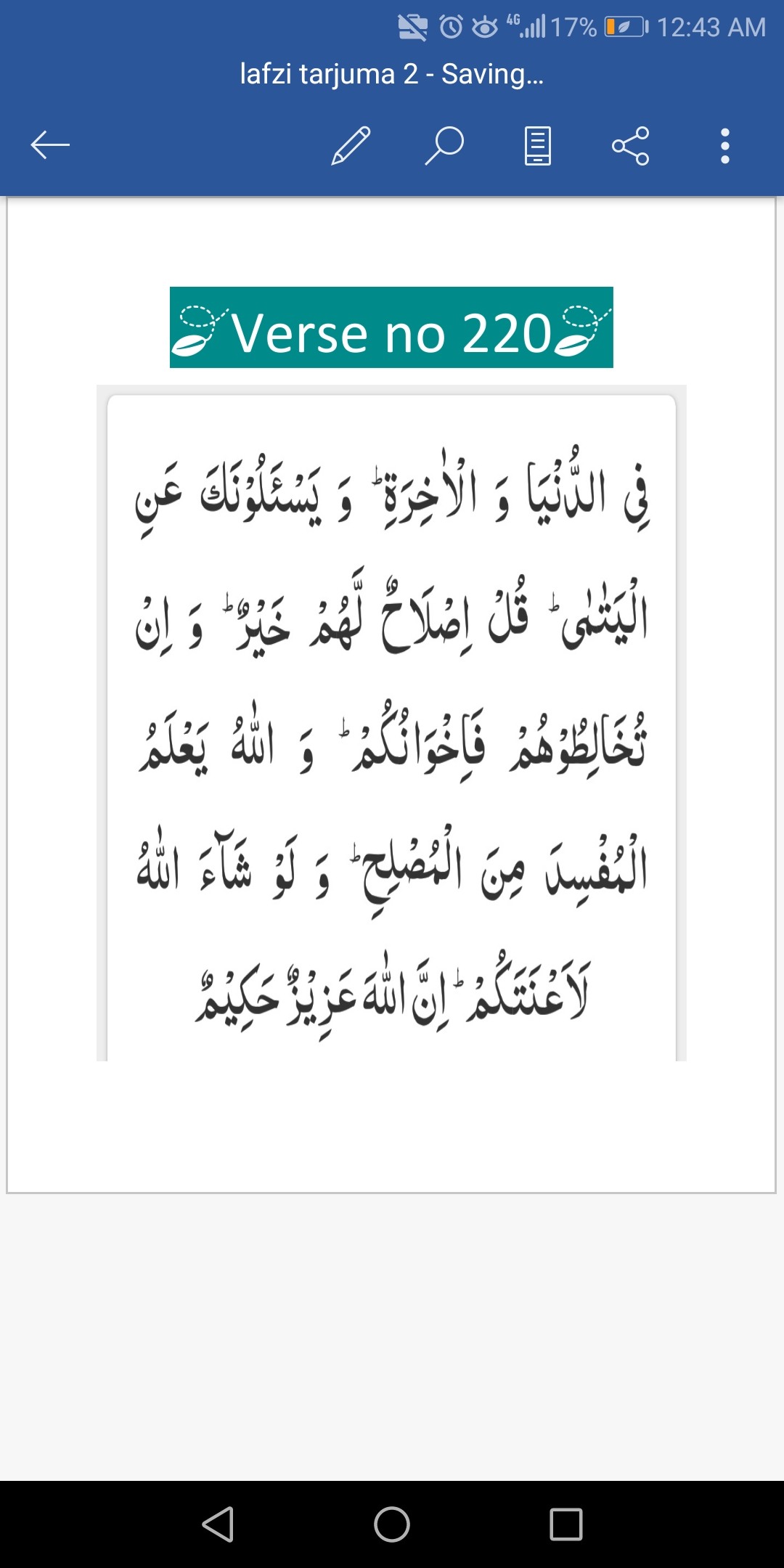Image resolution: width=784 pixels, height=1568 pixels.
Task: Tap the system home button
Action: 392,1524
